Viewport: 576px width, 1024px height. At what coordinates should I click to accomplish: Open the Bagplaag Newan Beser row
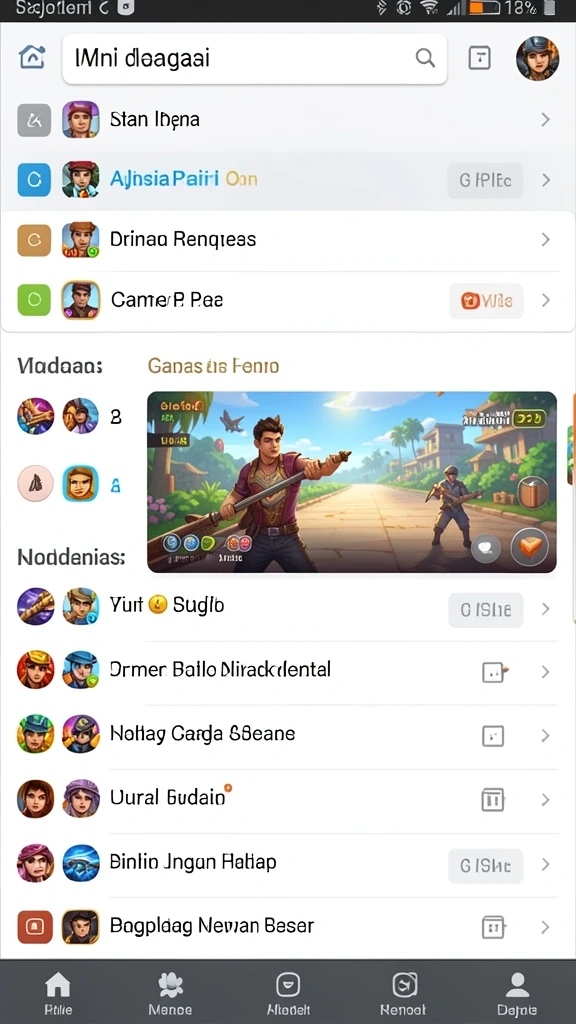click(288, 927)
